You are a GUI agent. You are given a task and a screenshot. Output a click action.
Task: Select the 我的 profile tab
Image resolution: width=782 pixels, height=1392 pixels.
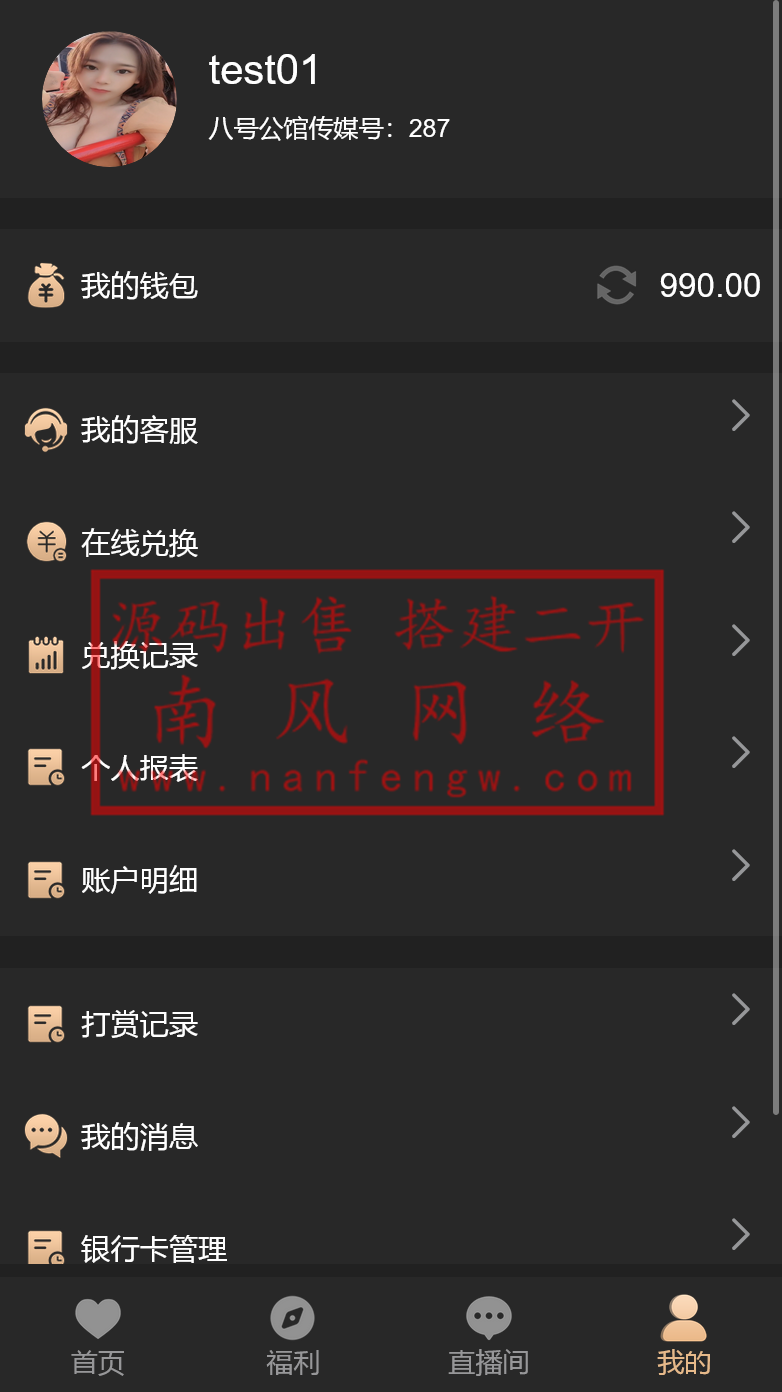(684, 1336)
